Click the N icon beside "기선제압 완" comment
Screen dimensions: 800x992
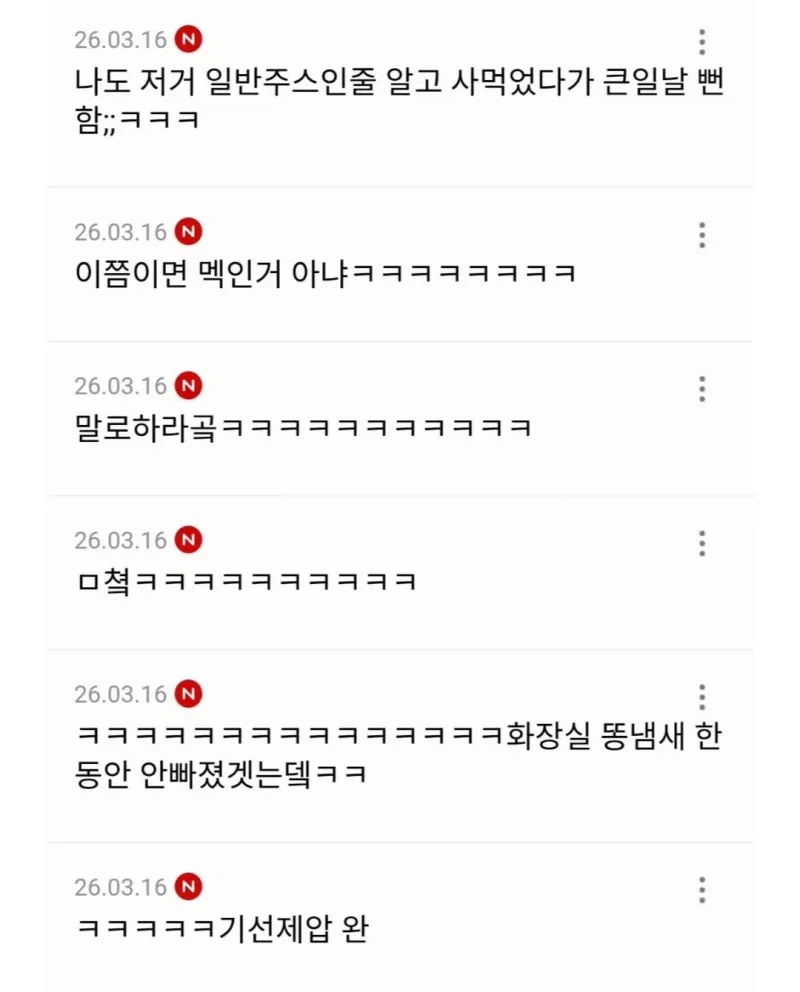(190, 887)
